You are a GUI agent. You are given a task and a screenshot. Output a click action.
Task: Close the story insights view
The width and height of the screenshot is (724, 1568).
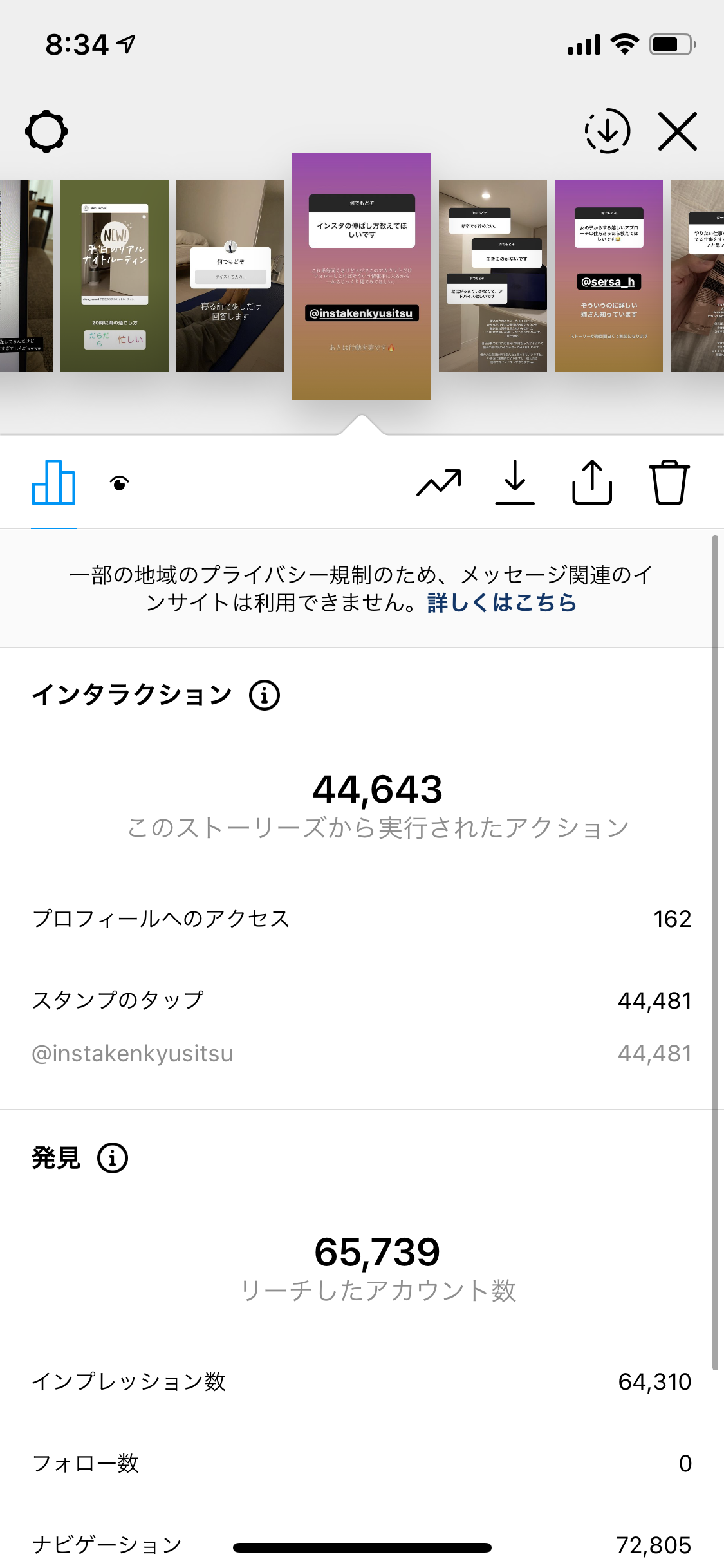click(678, 131)
